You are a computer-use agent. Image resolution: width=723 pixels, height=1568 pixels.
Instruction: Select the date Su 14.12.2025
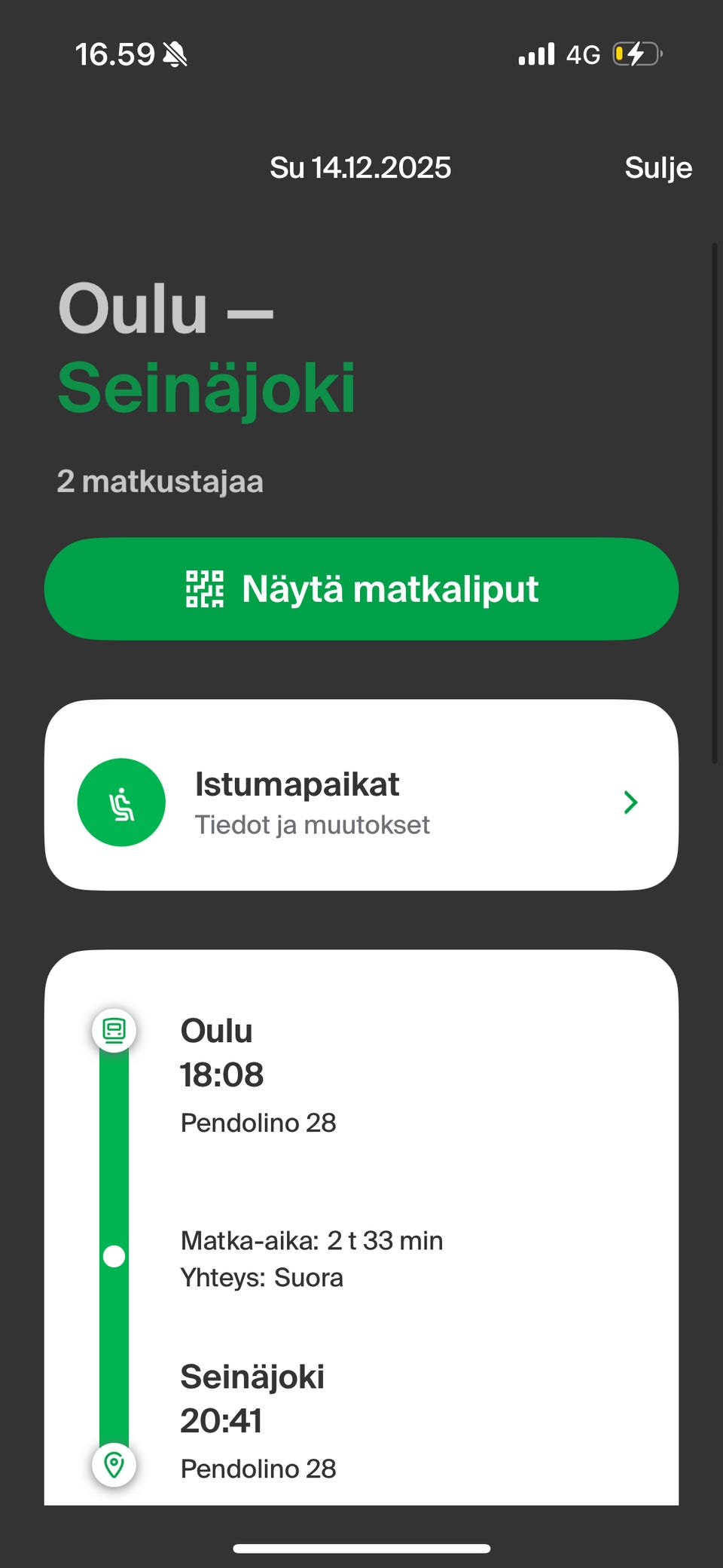[x=360, y=167]
